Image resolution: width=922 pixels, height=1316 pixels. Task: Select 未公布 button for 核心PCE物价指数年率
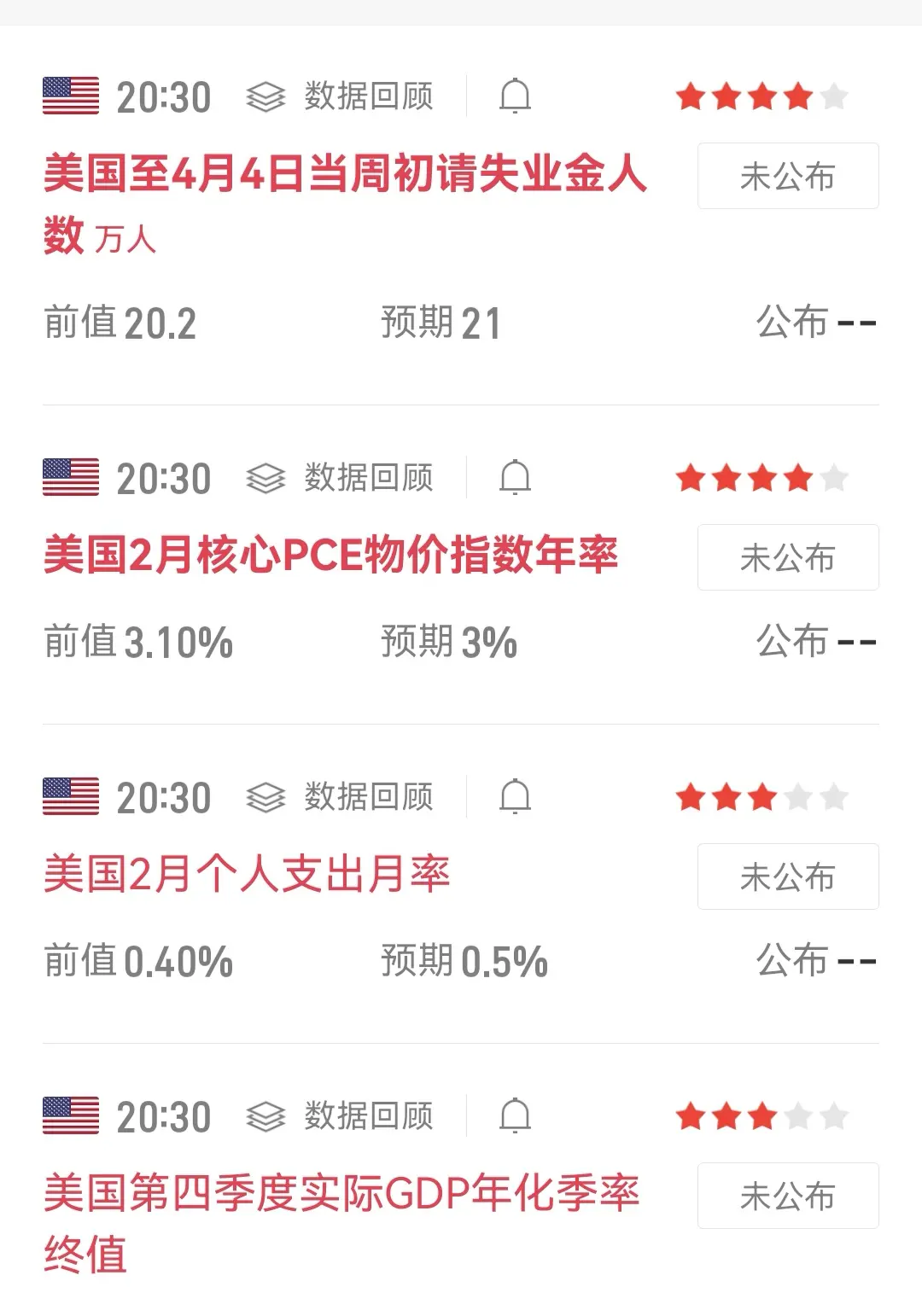787,558
